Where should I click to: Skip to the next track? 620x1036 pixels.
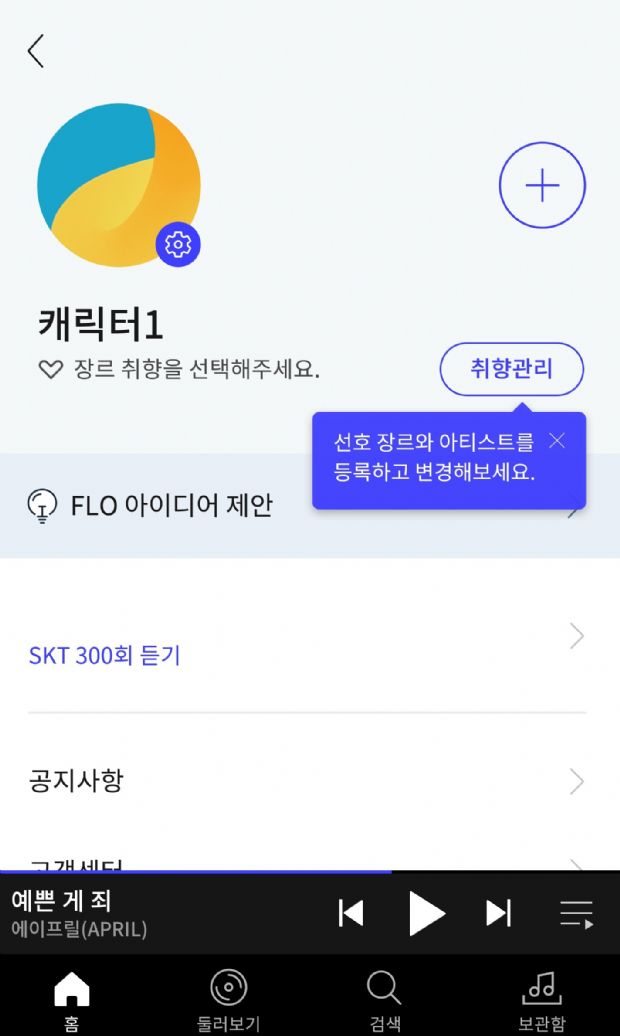(x=498, y=913)
